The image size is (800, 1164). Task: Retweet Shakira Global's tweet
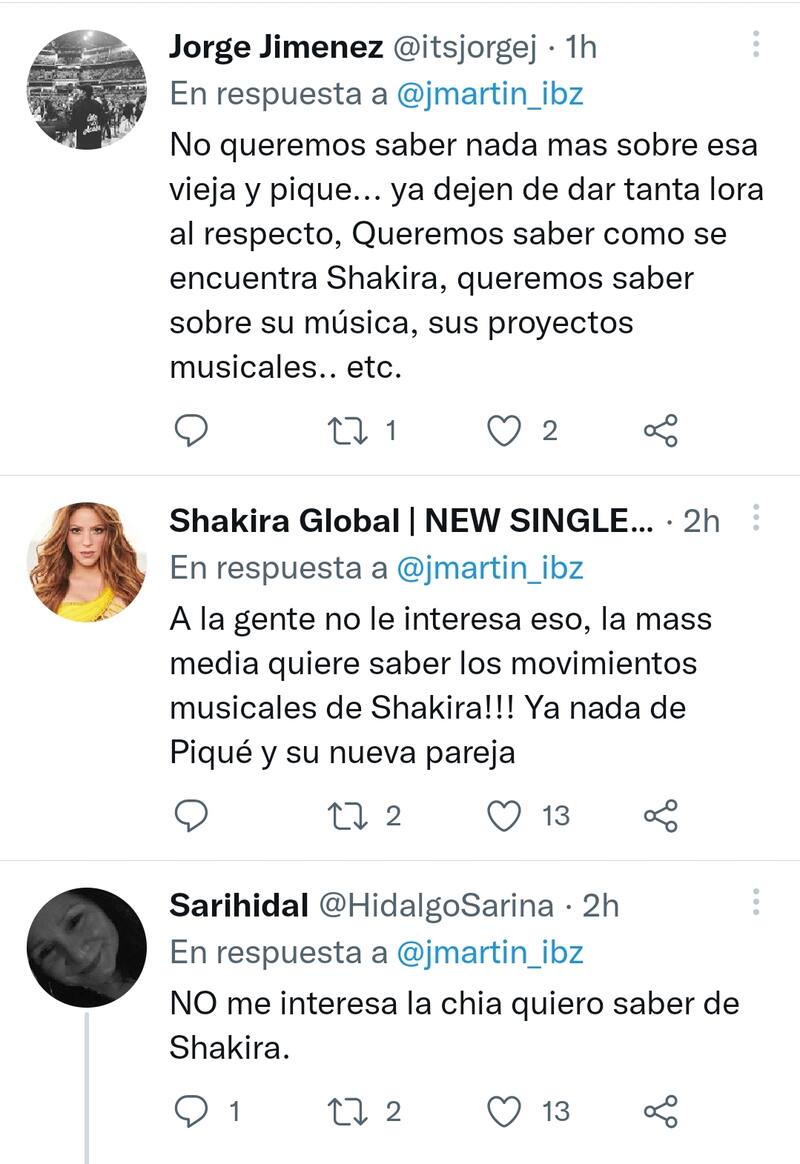click(x=346, y=816)
